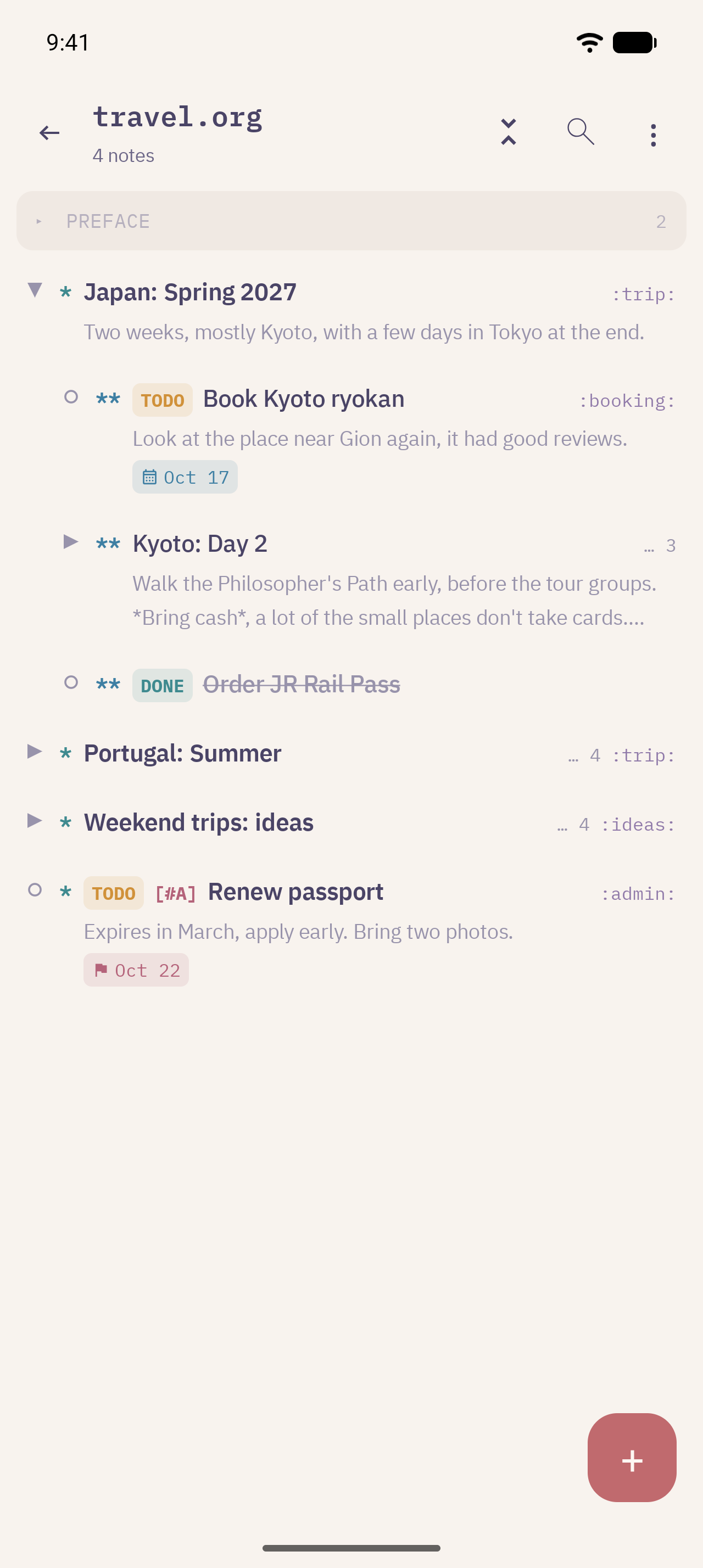Tap the DONE state on Order JR Rail Pass
This screenshot has width=703, height=1568.
click(163, 685)
